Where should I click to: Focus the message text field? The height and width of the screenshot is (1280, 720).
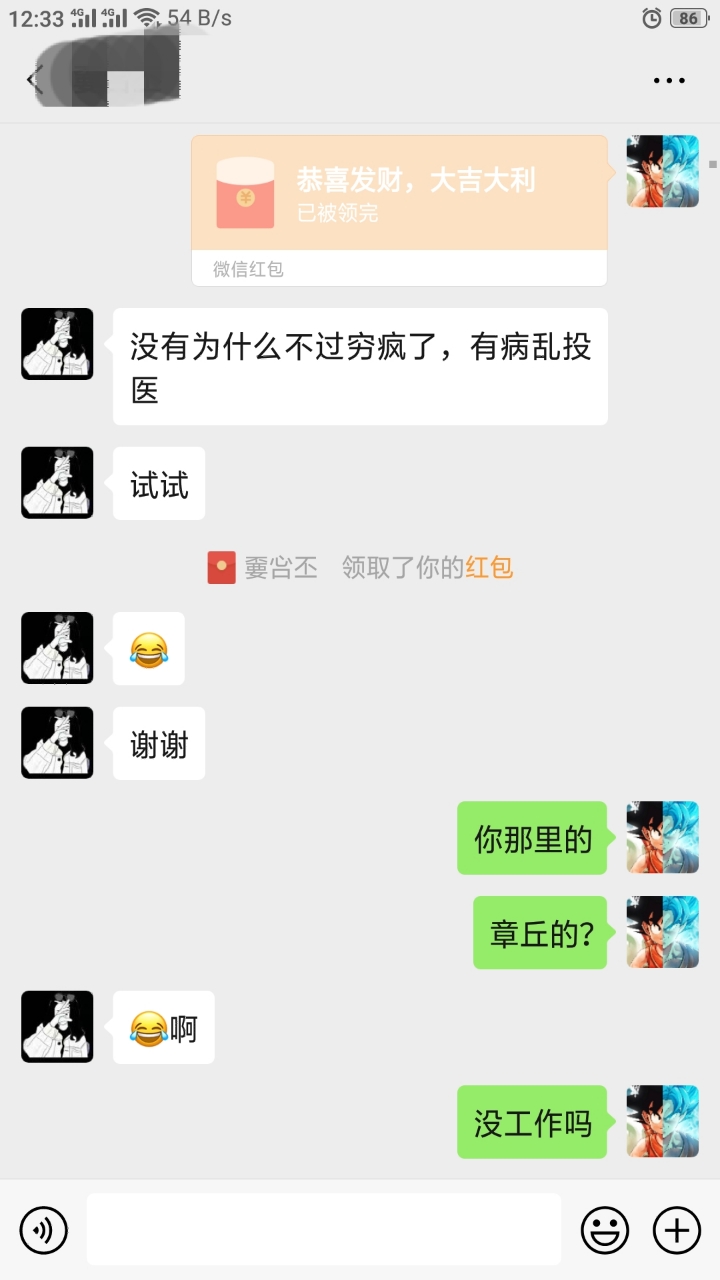[x=323, y=1229]
